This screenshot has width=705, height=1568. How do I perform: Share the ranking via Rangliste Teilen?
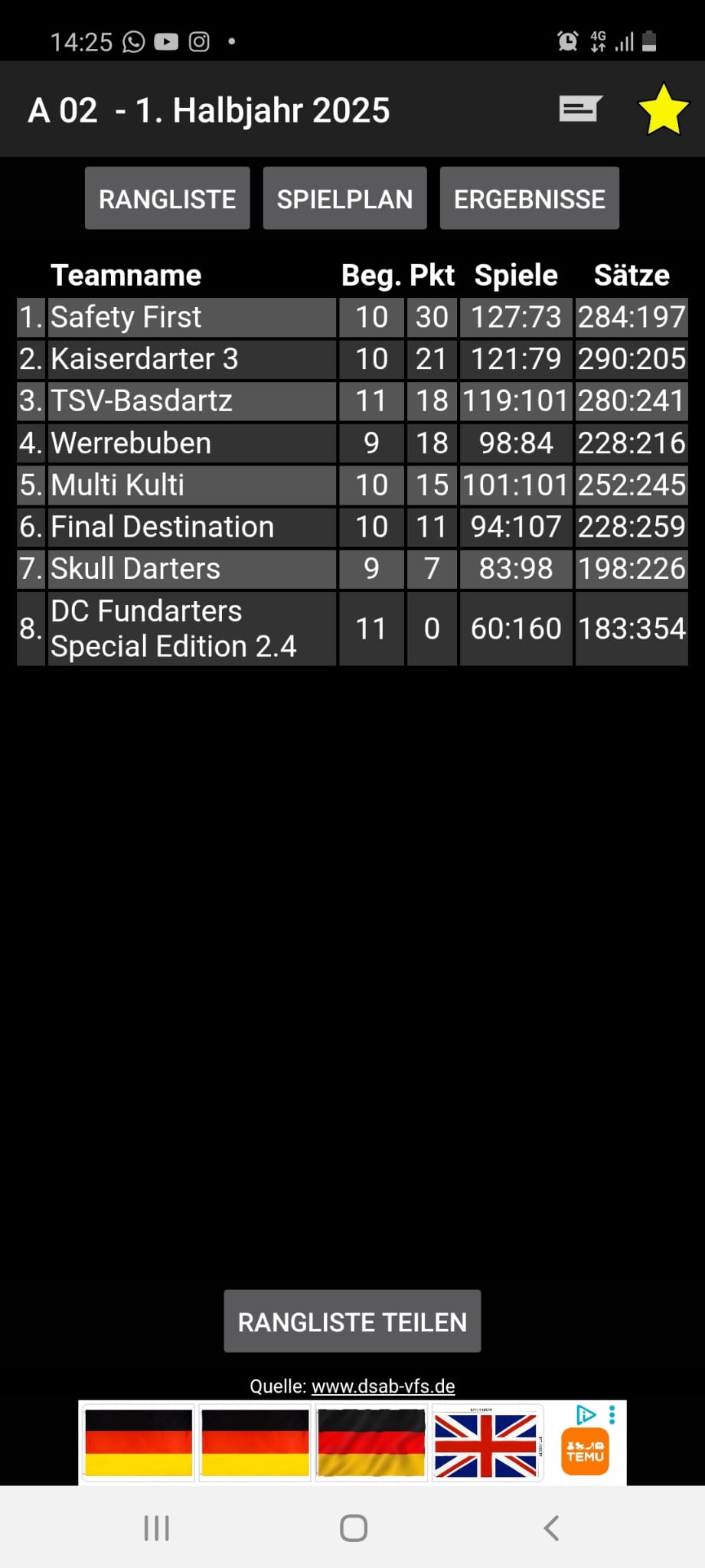(x=352, y=1321)
